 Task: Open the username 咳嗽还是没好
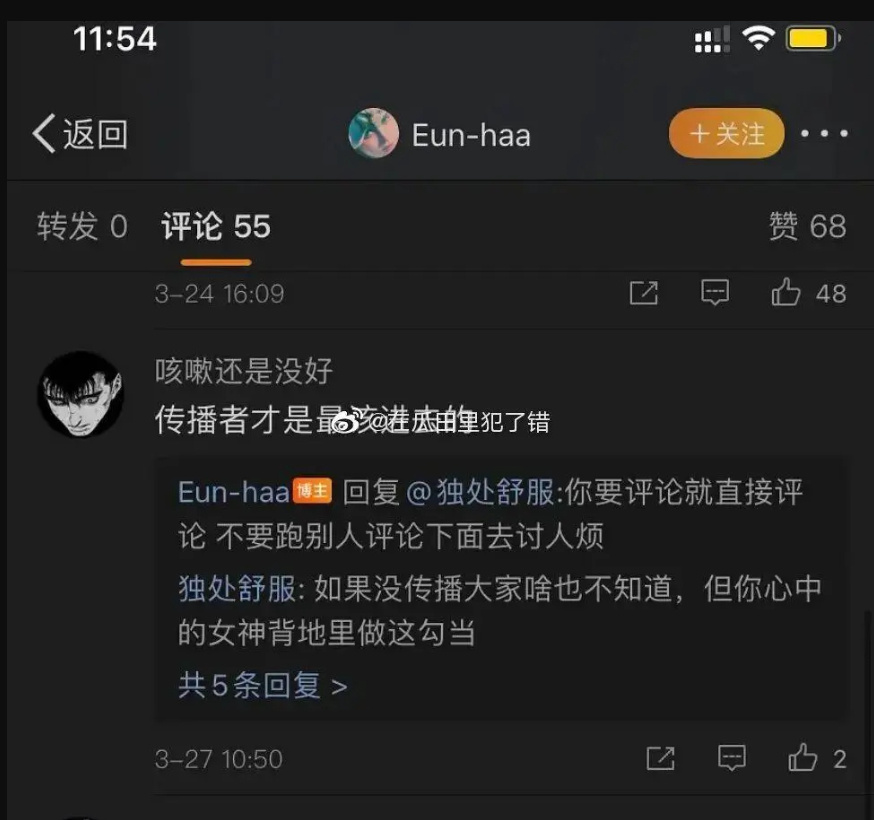click(x=243, y=372)
